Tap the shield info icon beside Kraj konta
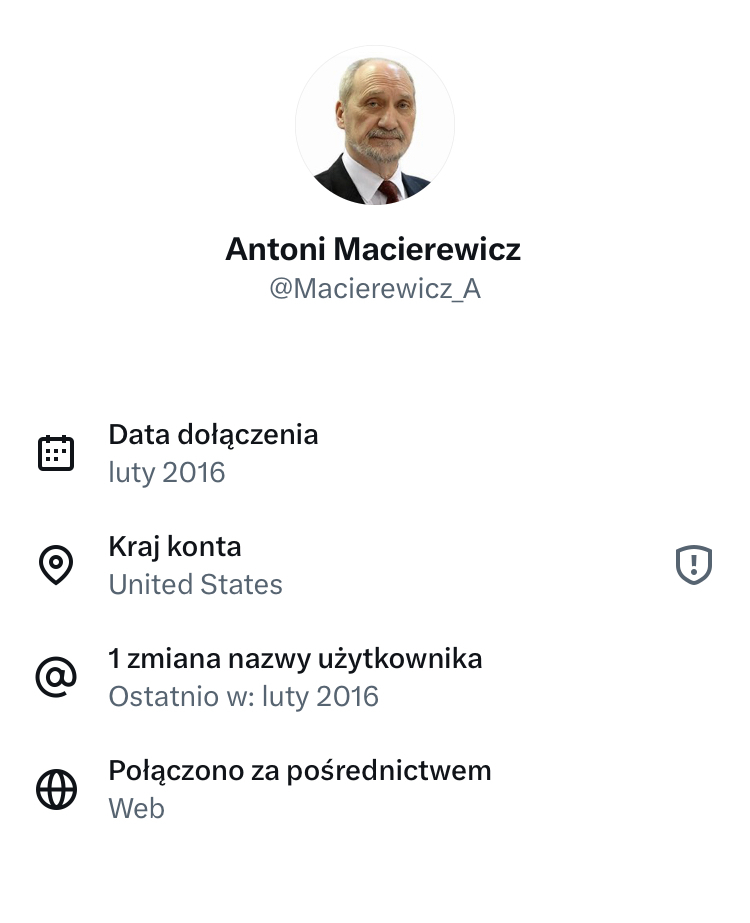Screen dimensions: 750x923 coord(693,565)
